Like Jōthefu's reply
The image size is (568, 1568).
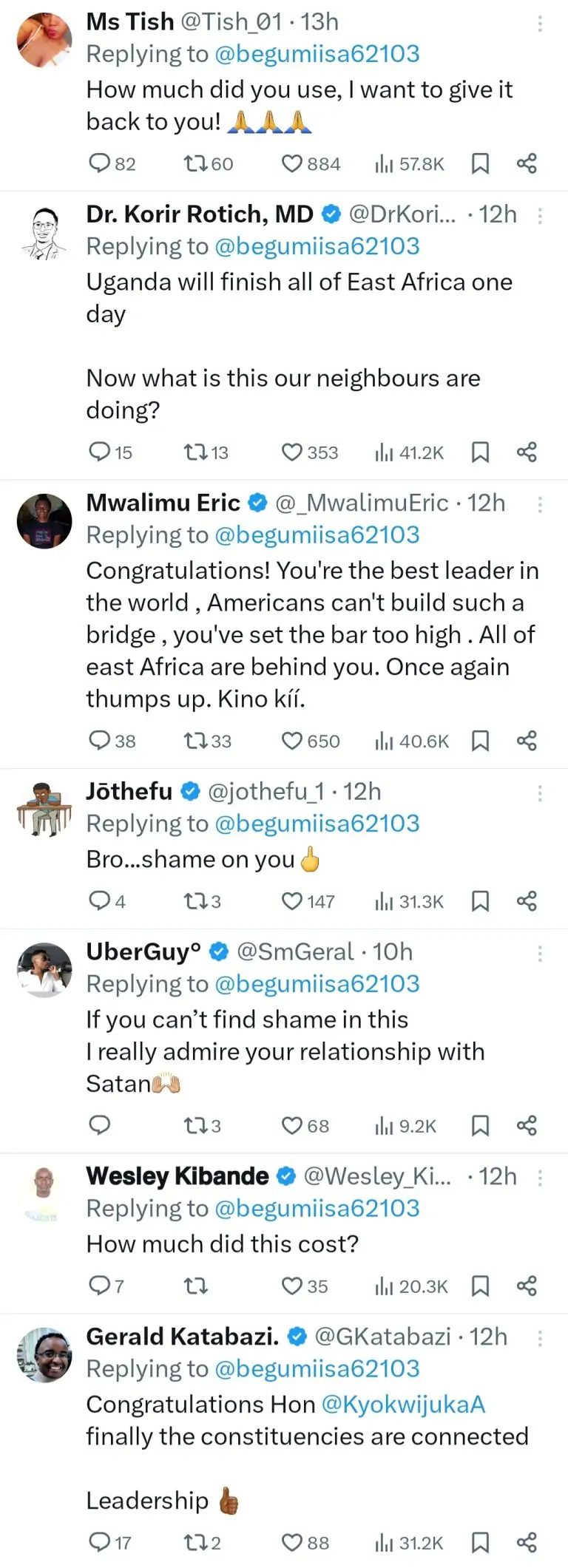click(x=293, y=900)
